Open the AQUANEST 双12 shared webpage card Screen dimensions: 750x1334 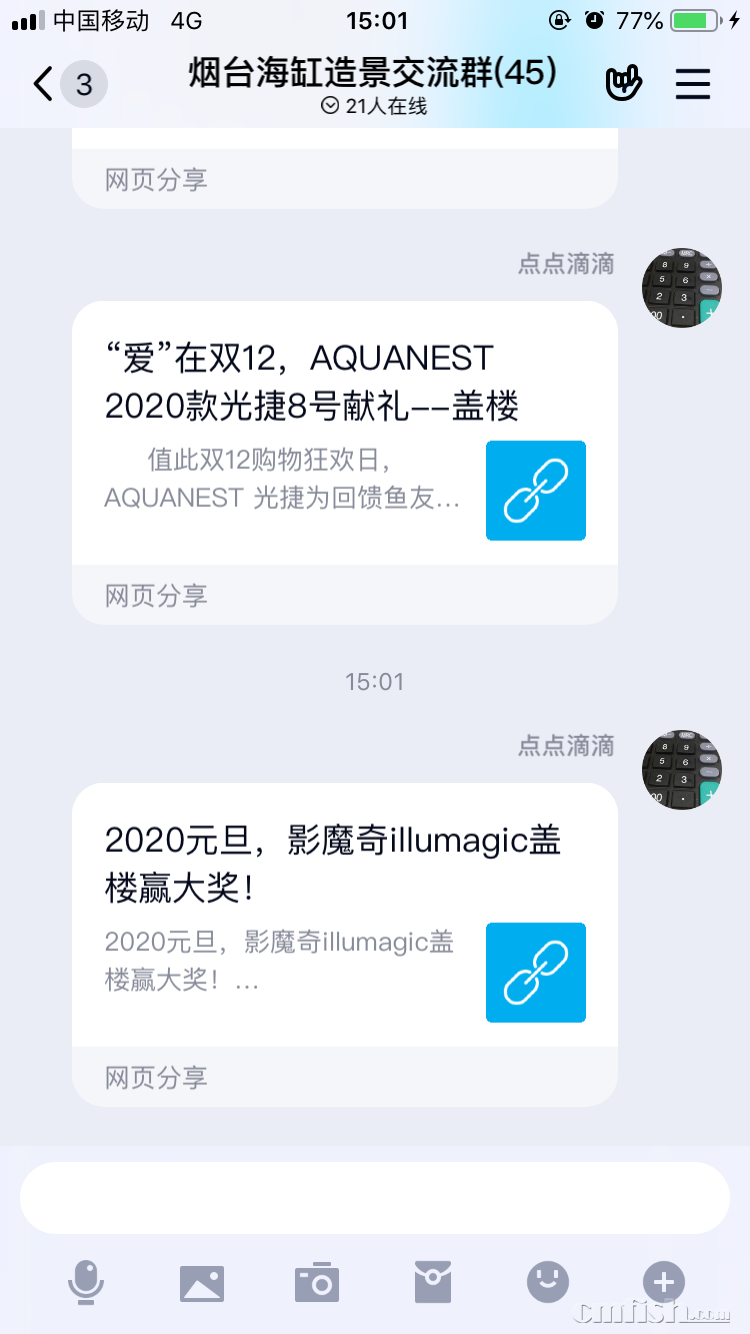[344, 440]
